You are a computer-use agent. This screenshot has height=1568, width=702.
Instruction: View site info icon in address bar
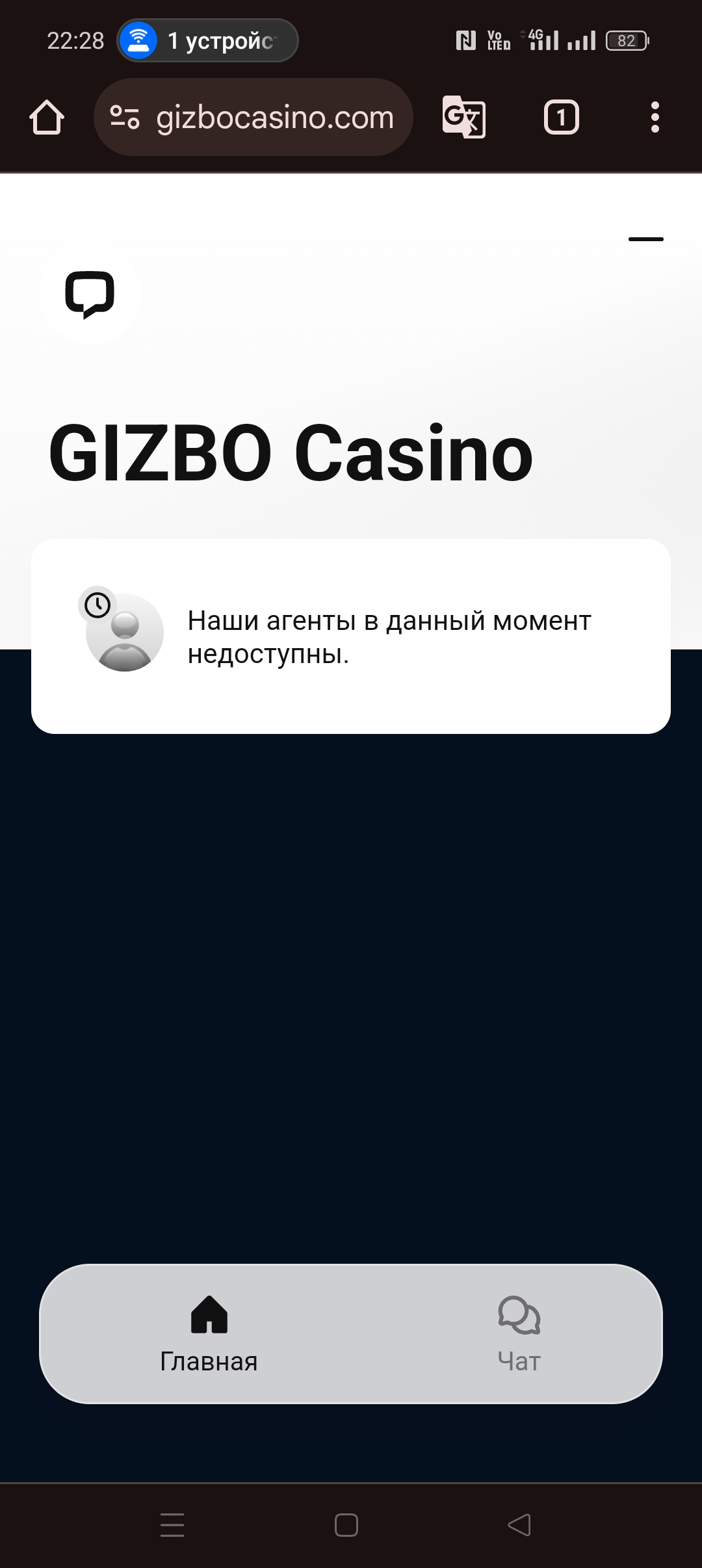[125, 118]
